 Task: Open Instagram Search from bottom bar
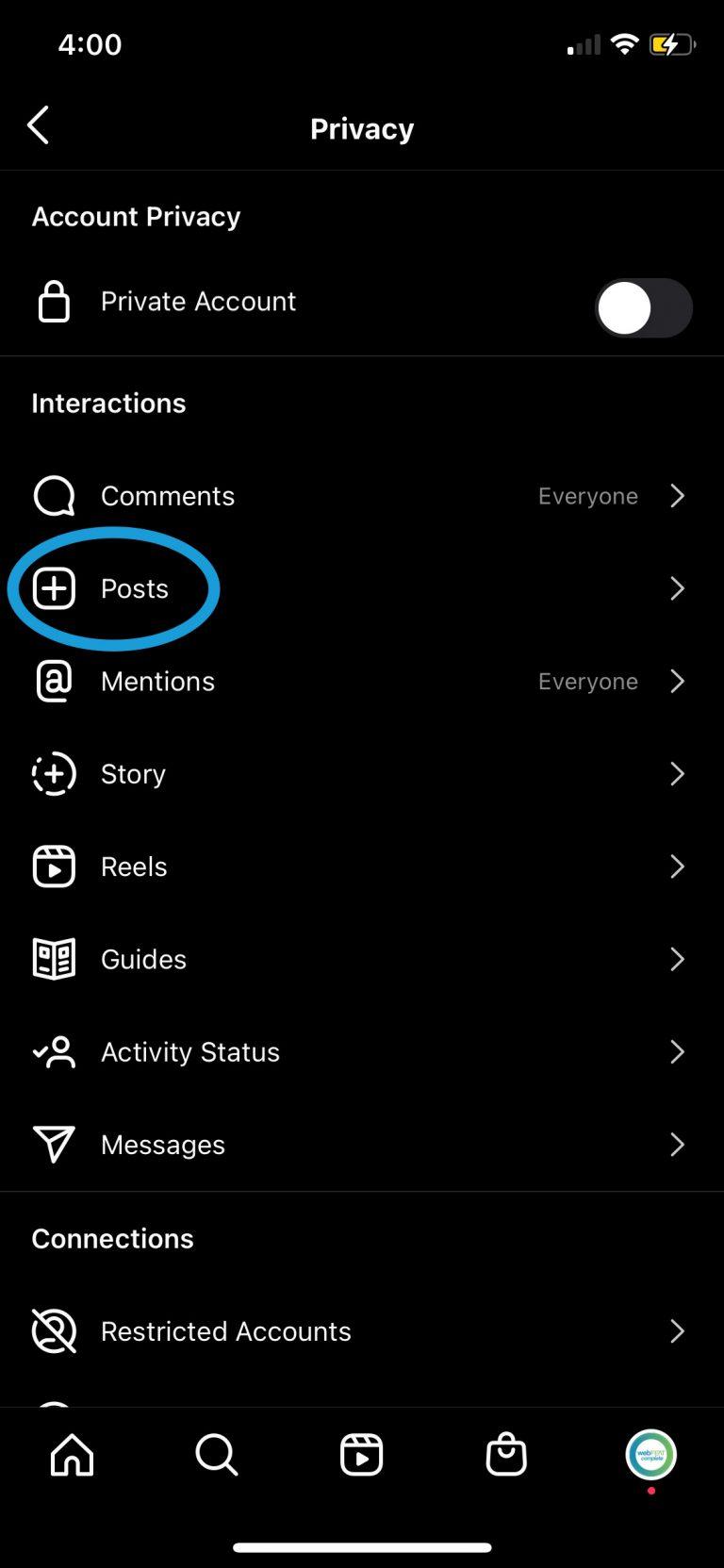[217, 1455]
